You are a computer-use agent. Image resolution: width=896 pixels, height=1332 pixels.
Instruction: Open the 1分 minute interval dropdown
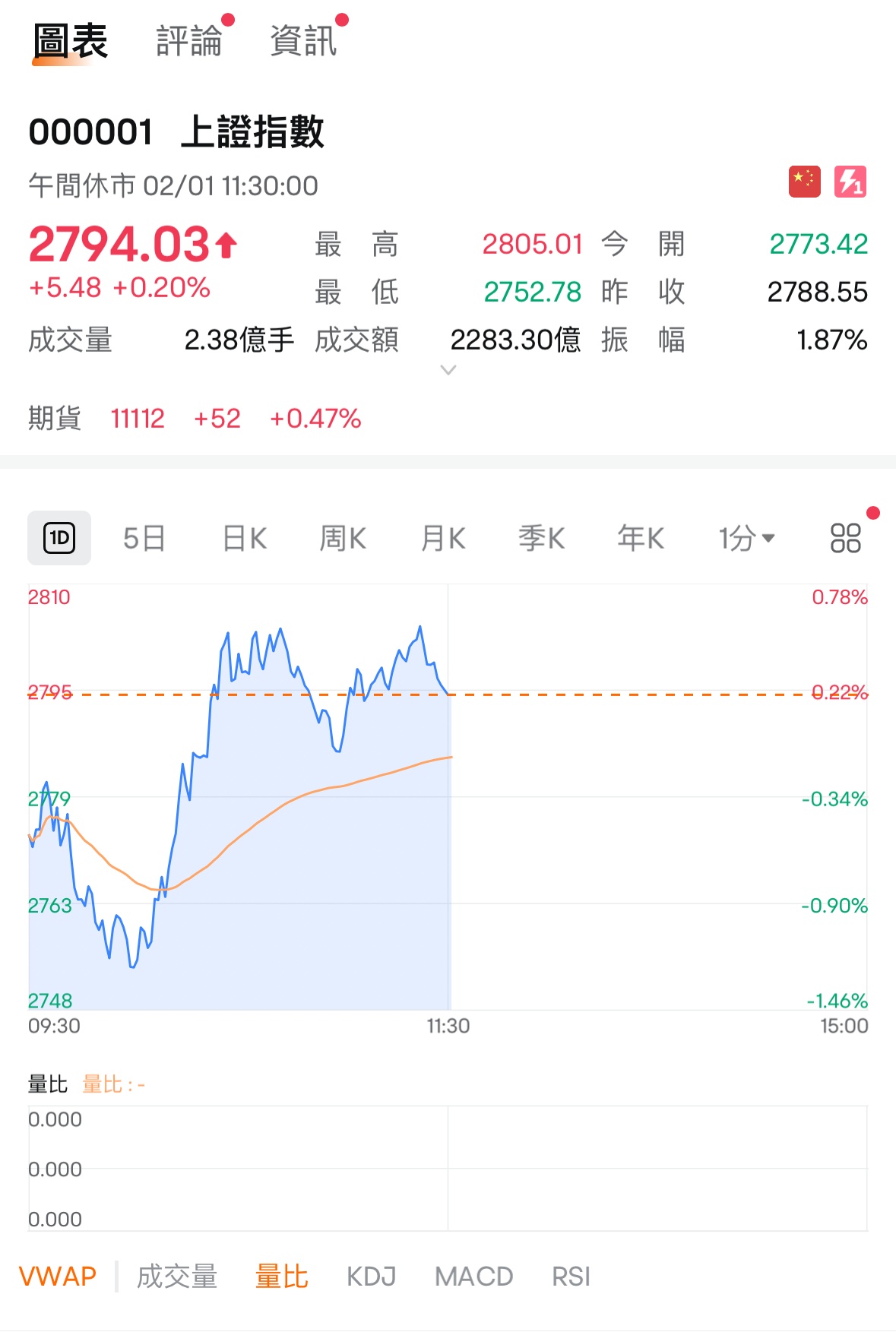[747, 537]
